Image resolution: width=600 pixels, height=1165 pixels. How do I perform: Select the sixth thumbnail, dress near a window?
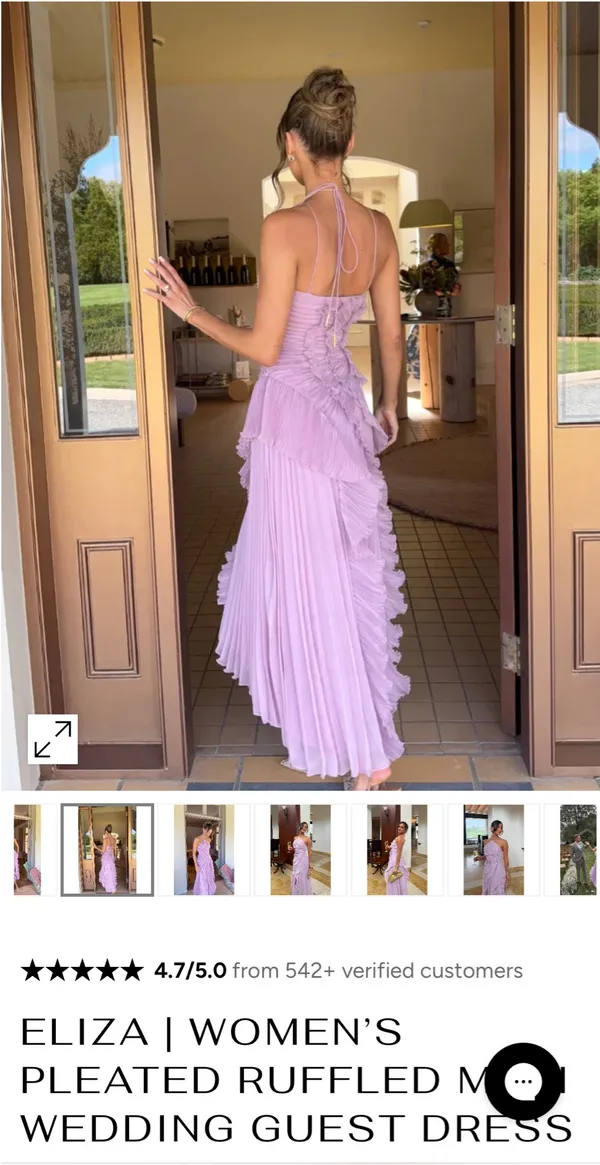[494, 849]
